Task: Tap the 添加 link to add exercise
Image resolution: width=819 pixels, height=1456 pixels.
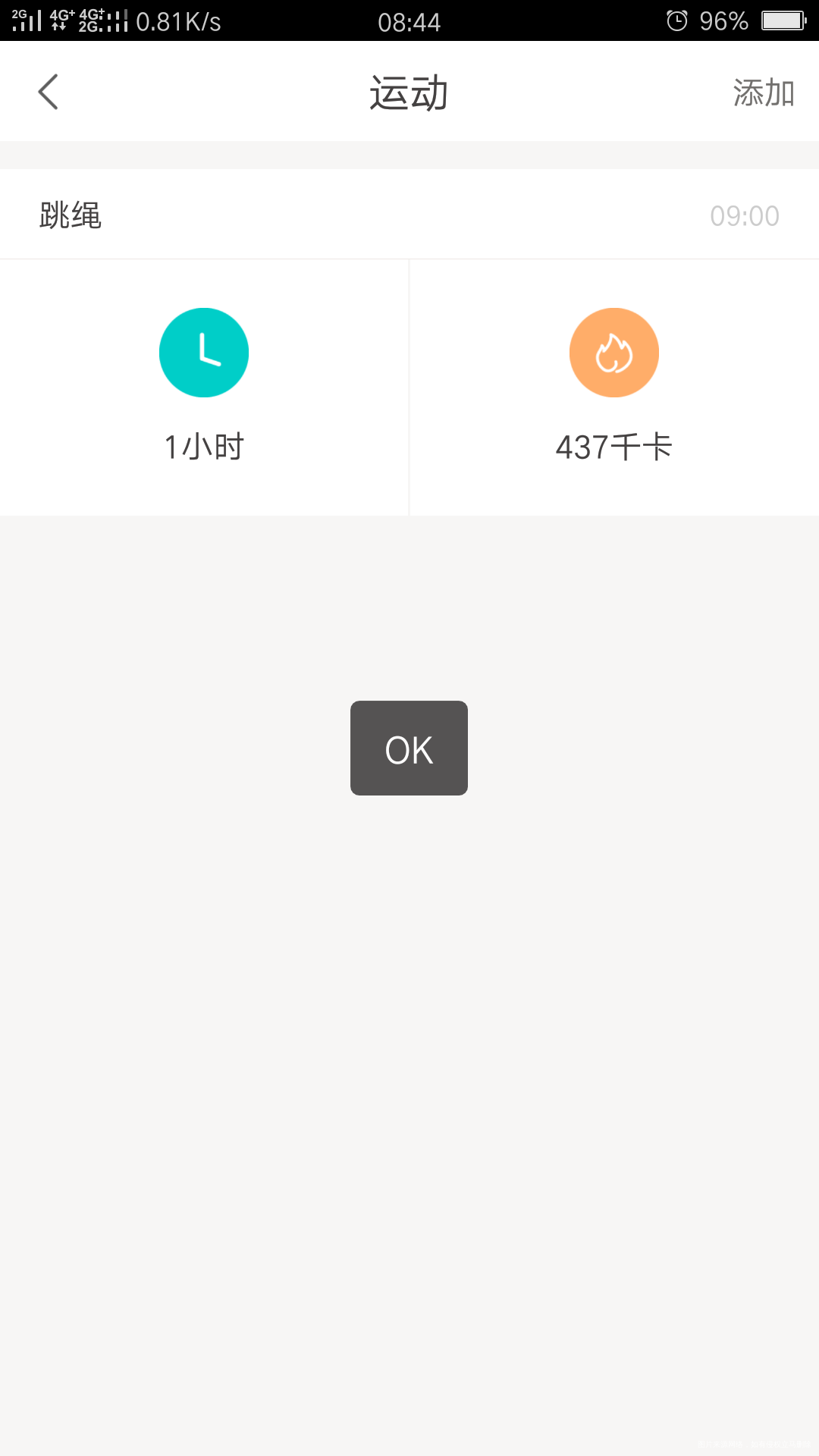Action: pyautogui.click(x=763, y=91)
